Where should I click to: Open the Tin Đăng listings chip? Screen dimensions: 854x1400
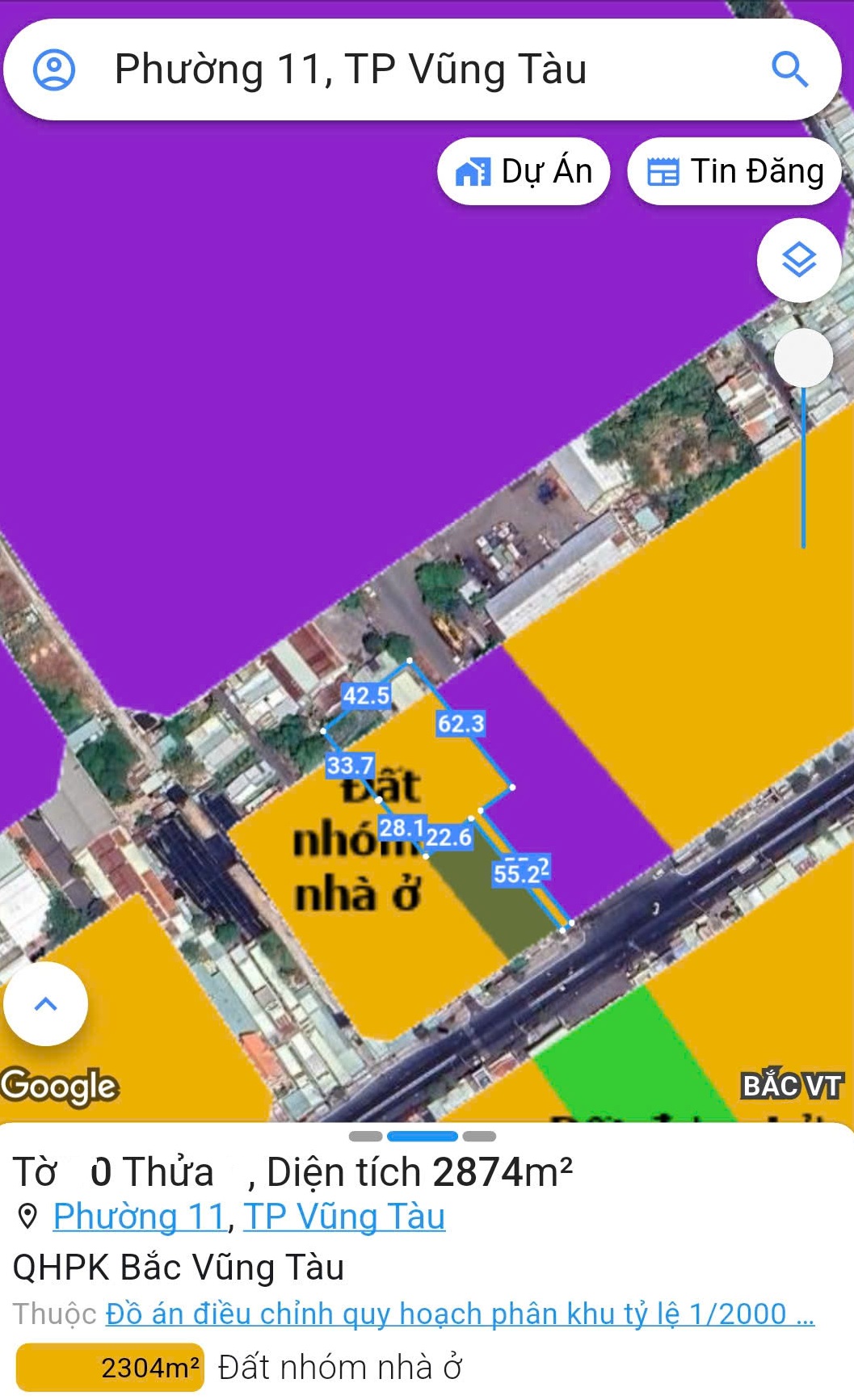[x=734, y=171]
